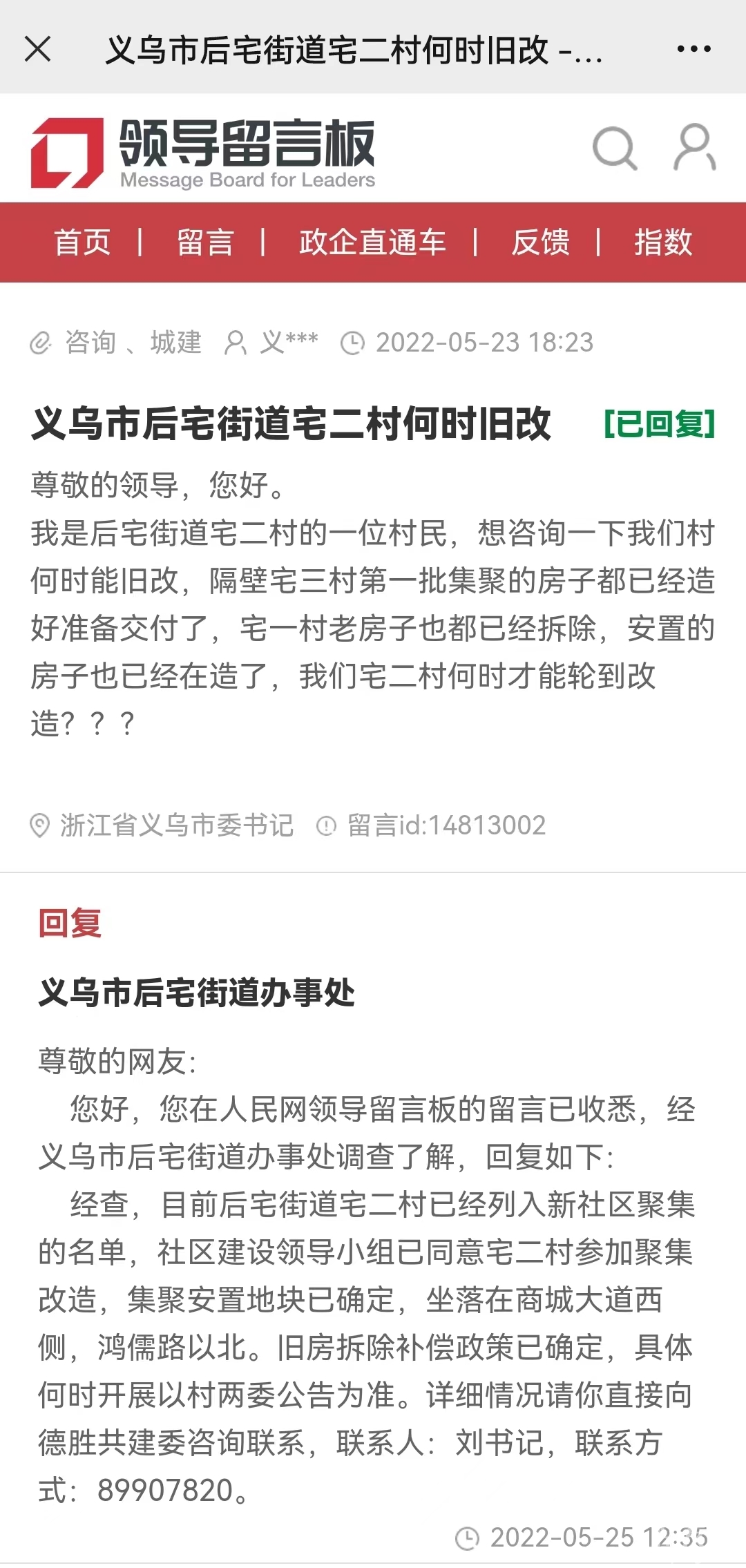746x1568 pixels.
Task: Close the web page with the X
Action: [38, 49]
